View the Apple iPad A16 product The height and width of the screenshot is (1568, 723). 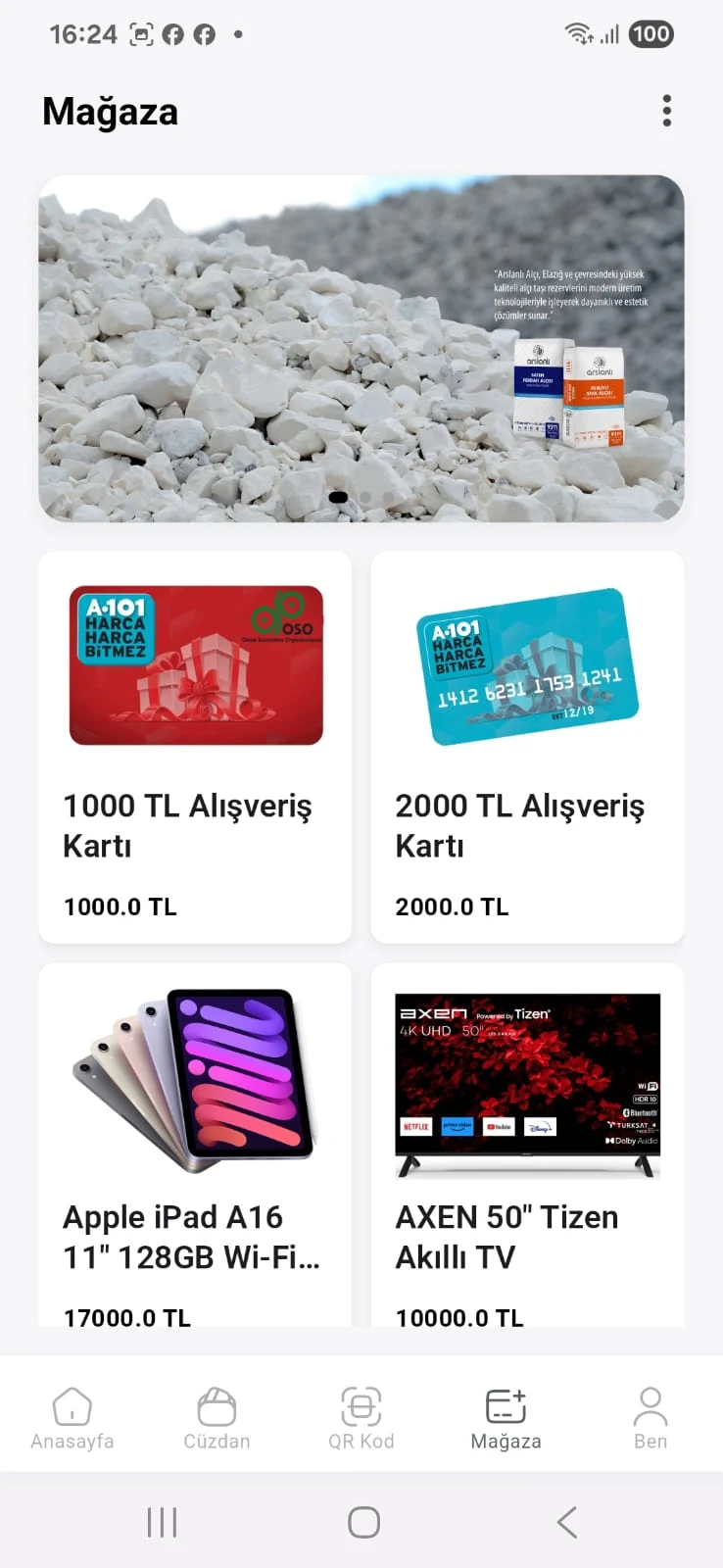click(195, 1147)
